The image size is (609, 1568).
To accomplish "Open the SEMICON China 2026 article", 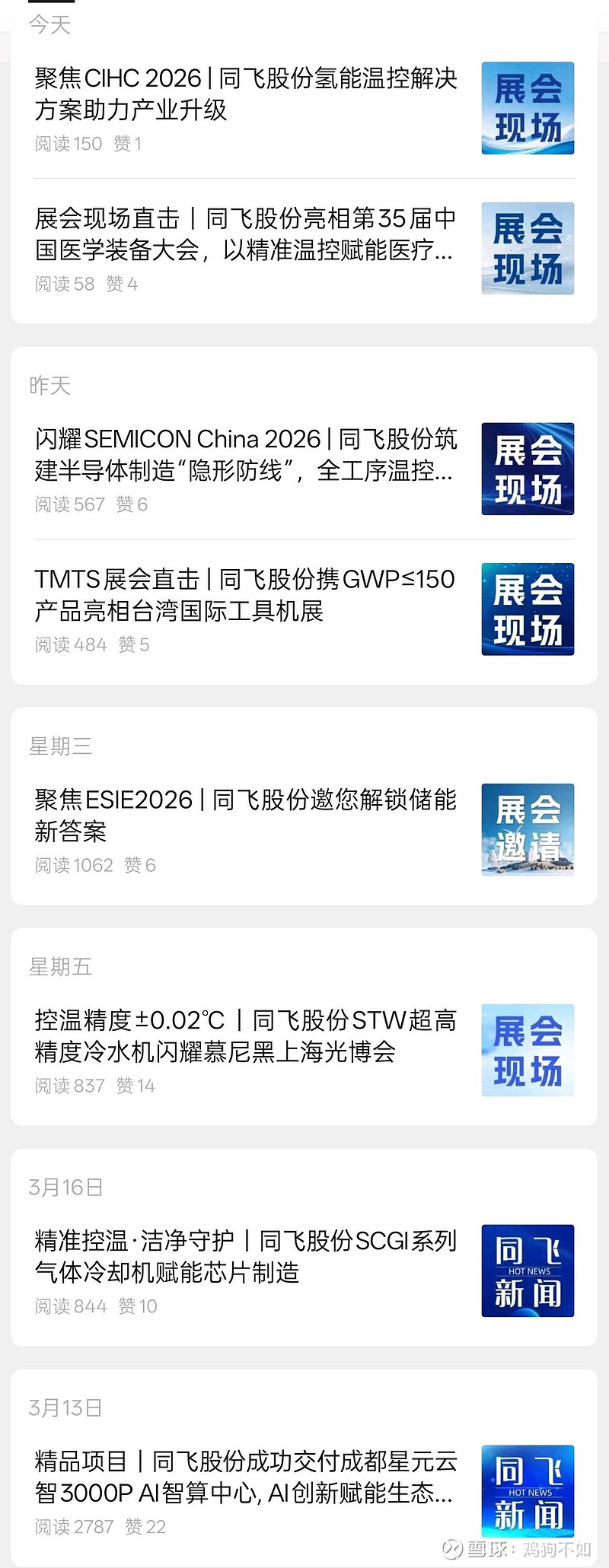I will point(245,455).
